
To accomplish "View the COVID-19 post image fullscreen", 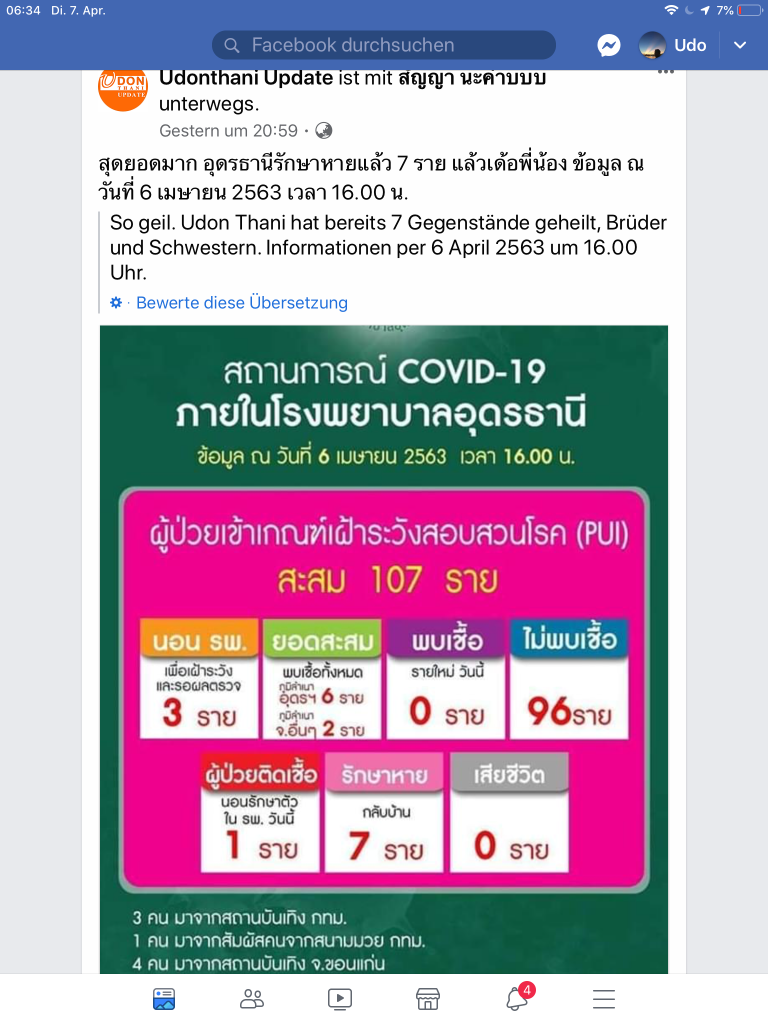I will pyautogui.click(x=384, y=650).
